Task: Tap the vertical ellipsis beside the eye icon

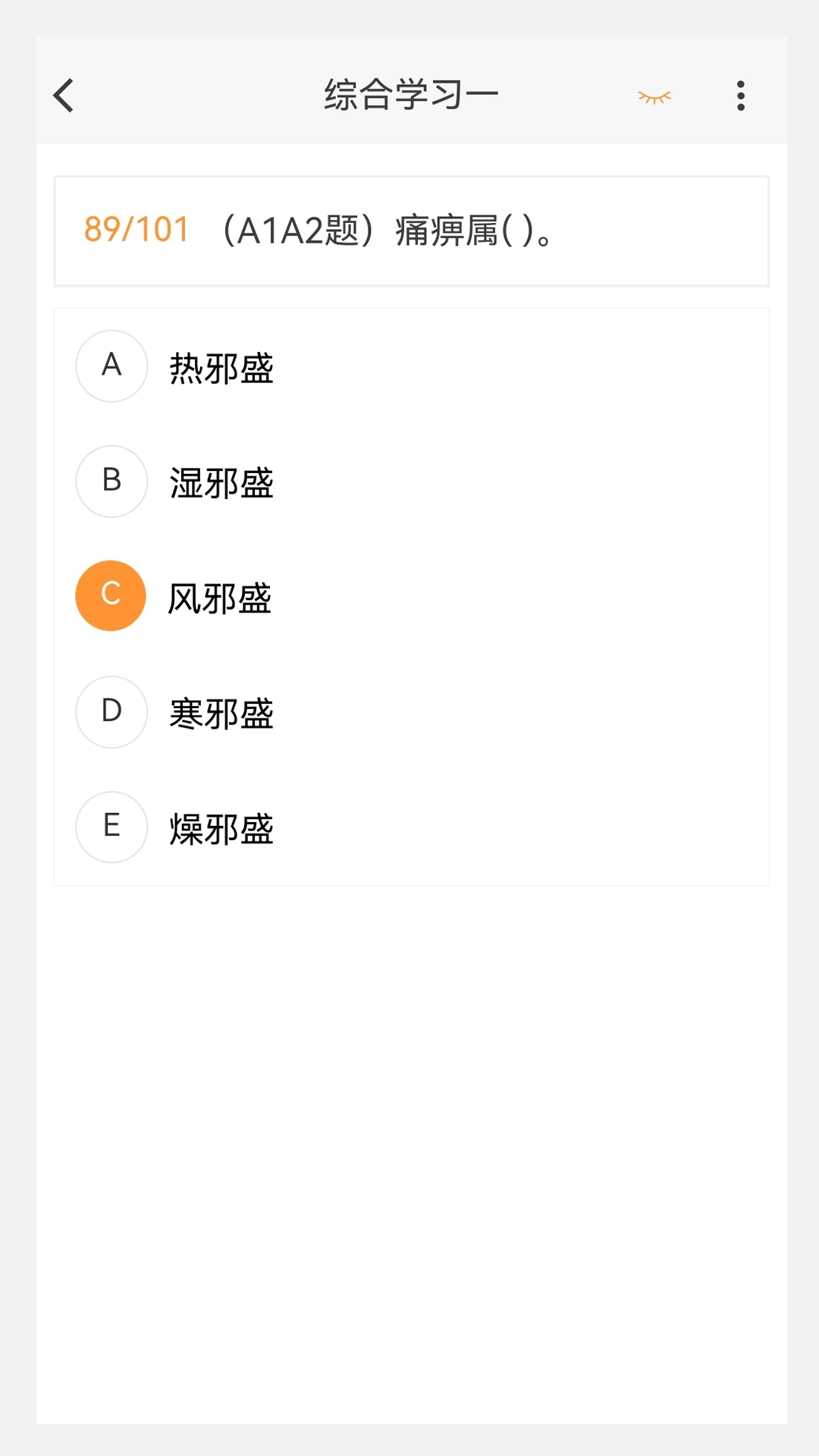Action: [x=740, y=96]
